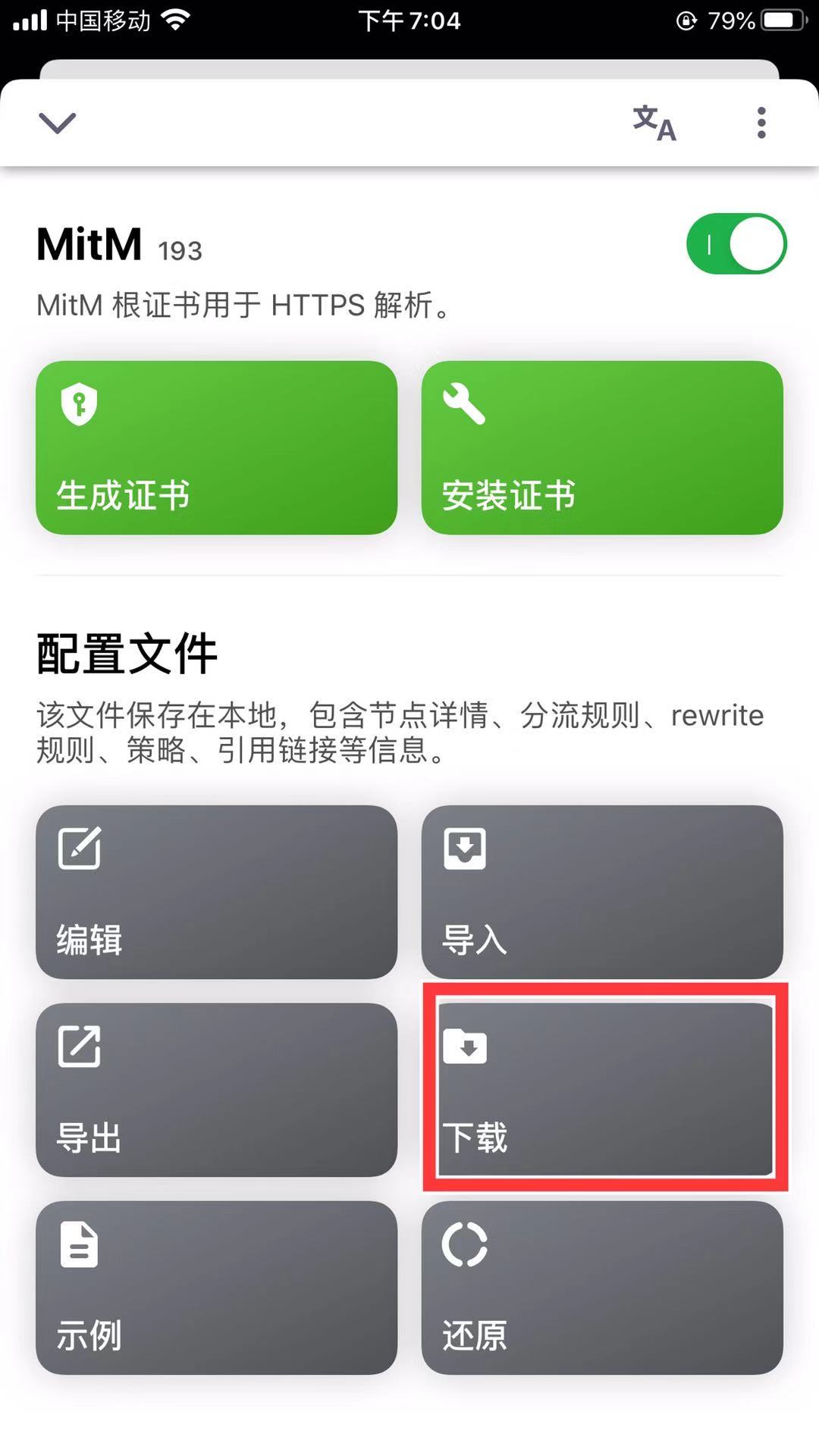Open the three-dot overflow menu
The image size is (819, 1456).
(x=761, y=123)
